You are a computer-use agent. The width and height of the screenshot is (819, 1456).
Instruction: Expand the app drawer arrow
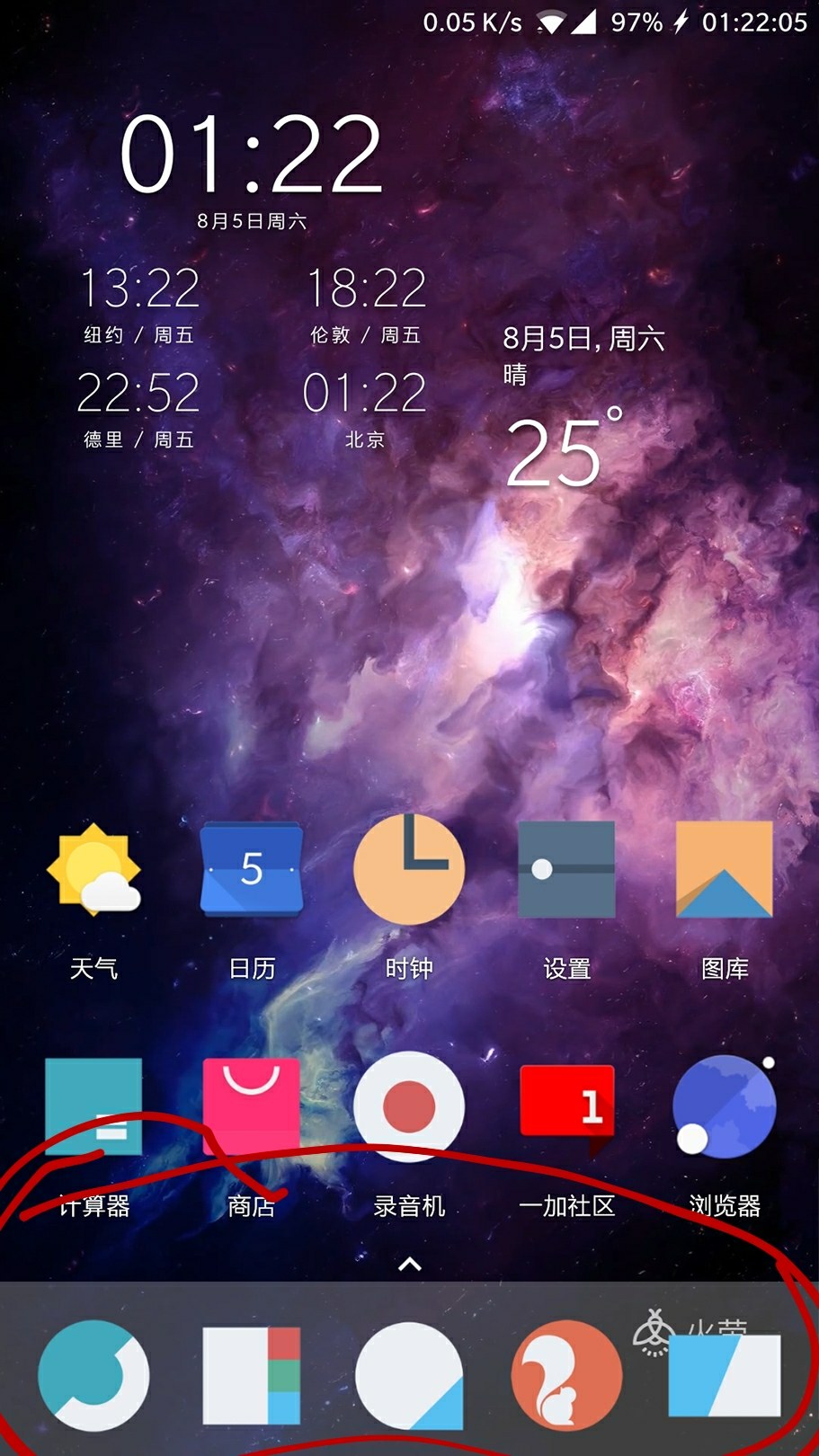(410, 1265)
